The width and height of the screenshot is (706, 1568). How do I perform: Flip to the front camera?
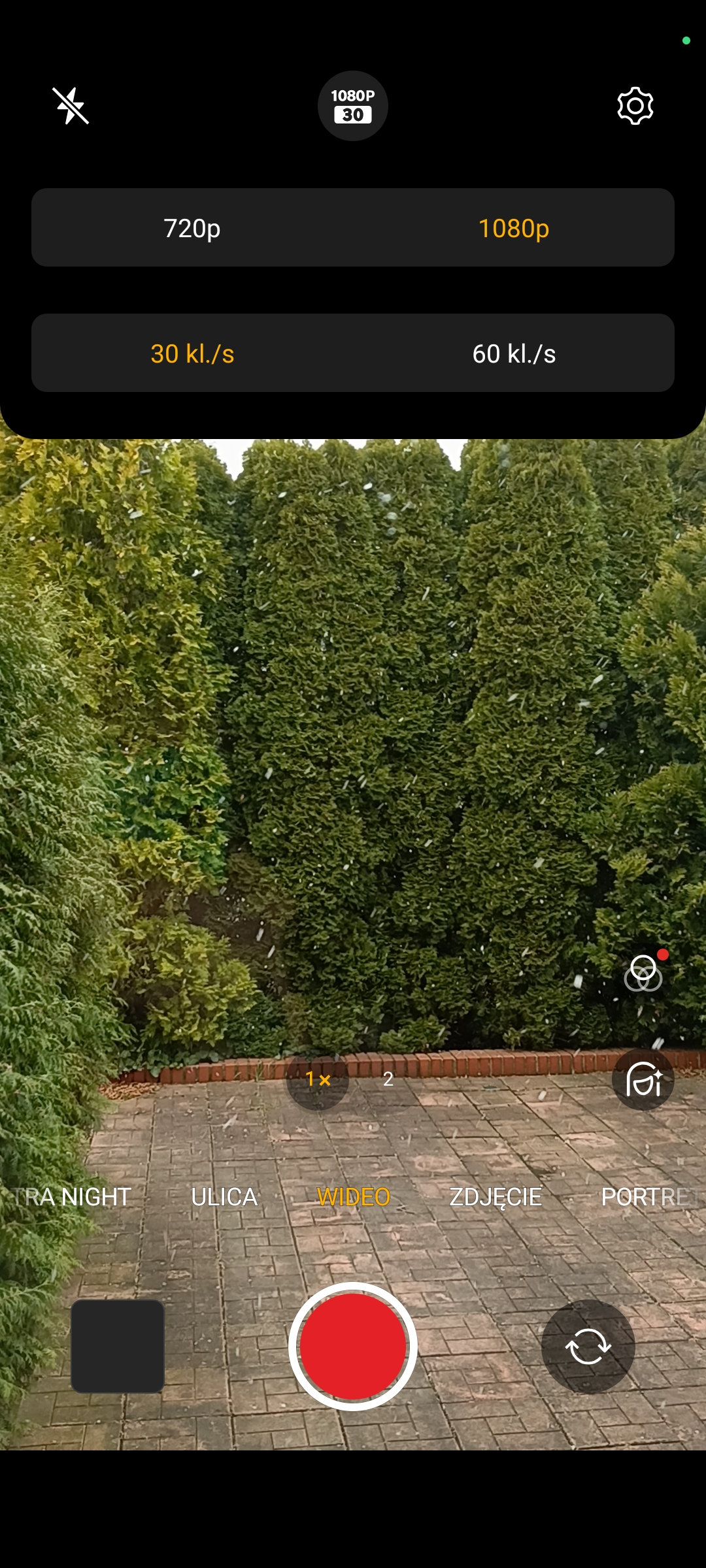588,1347
